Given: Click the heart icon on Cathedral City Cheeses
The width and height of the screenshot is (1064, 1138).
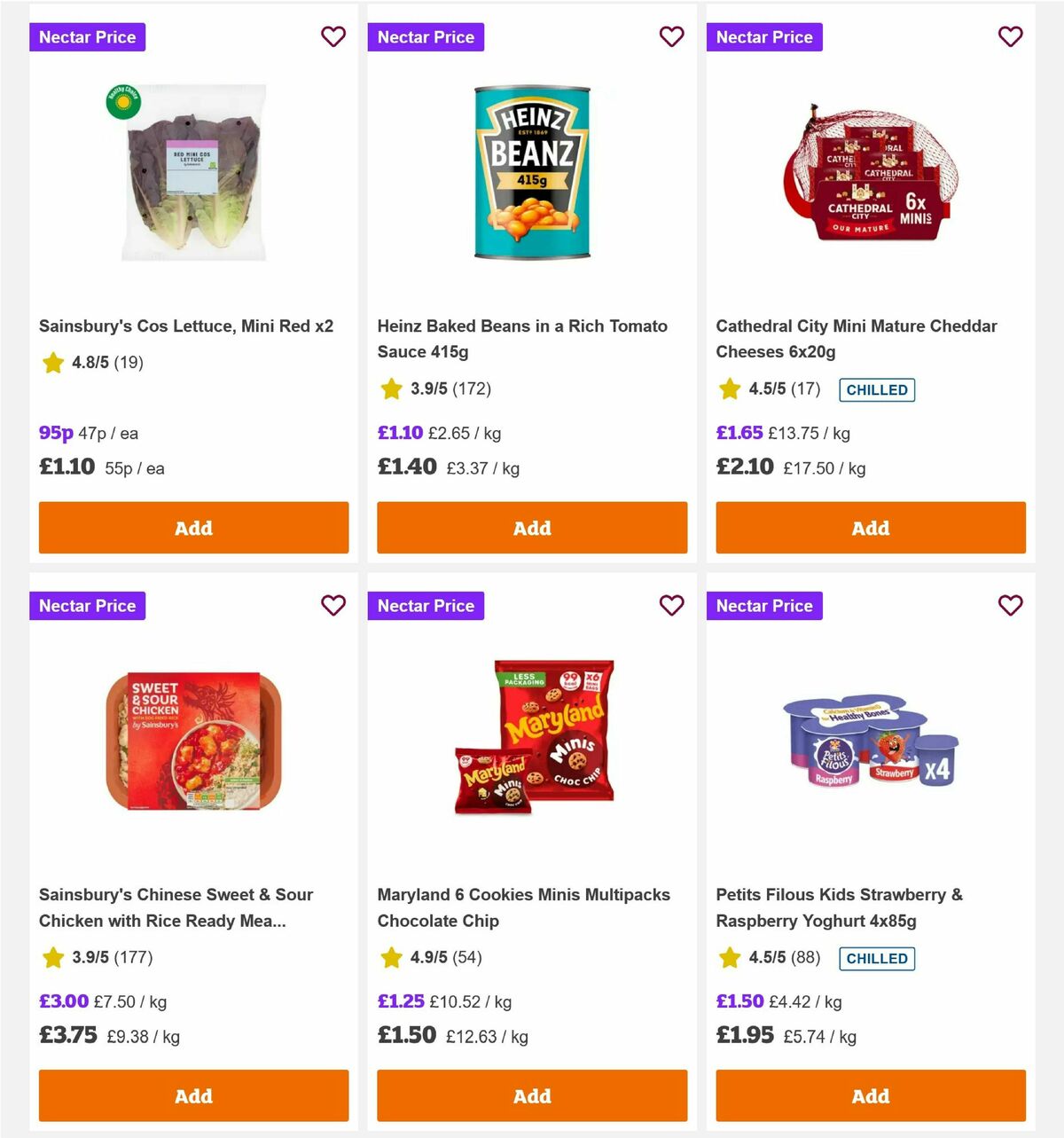Looking at the screenshot, I should click(x=1011, y=37).
